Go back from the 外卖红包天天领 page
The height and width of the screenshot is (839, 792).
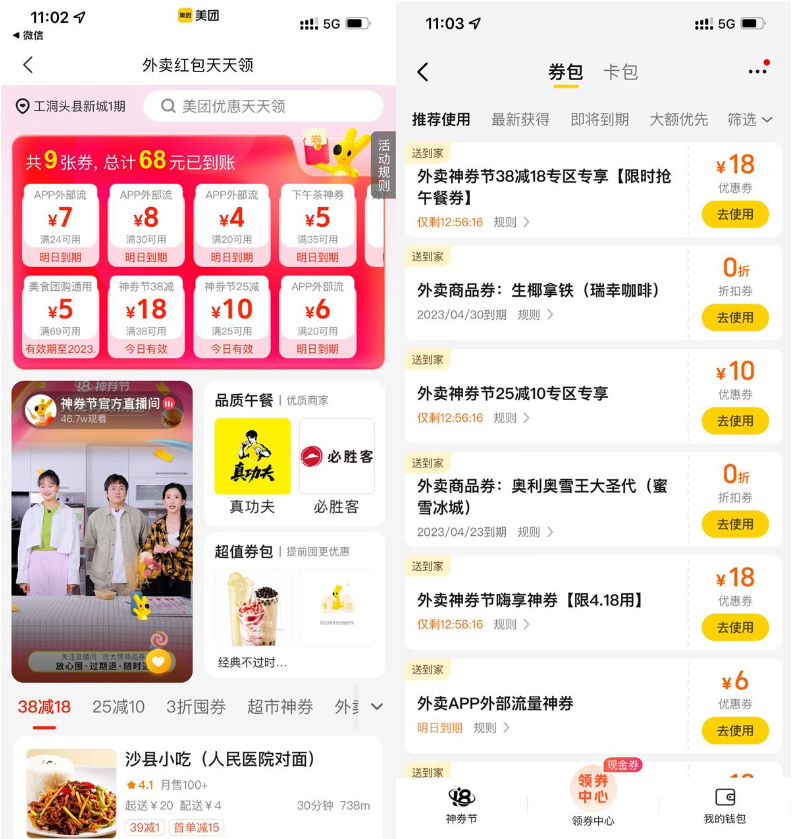coord(28,65)
